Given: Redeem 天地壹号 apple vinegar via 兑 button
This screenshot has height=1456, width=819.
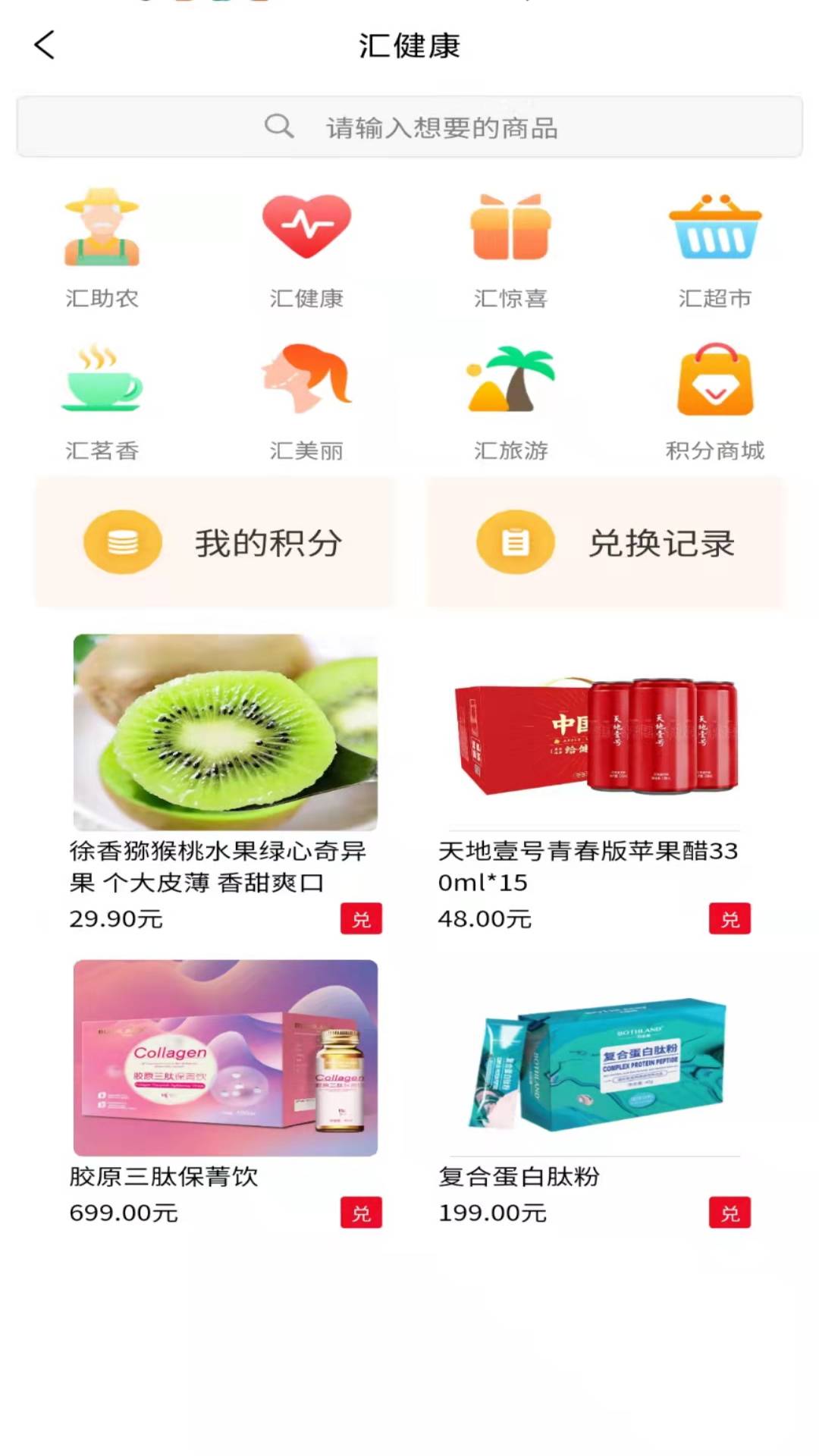Looking at the screenshot, I should pyautogui.click(x=730, y=919).
